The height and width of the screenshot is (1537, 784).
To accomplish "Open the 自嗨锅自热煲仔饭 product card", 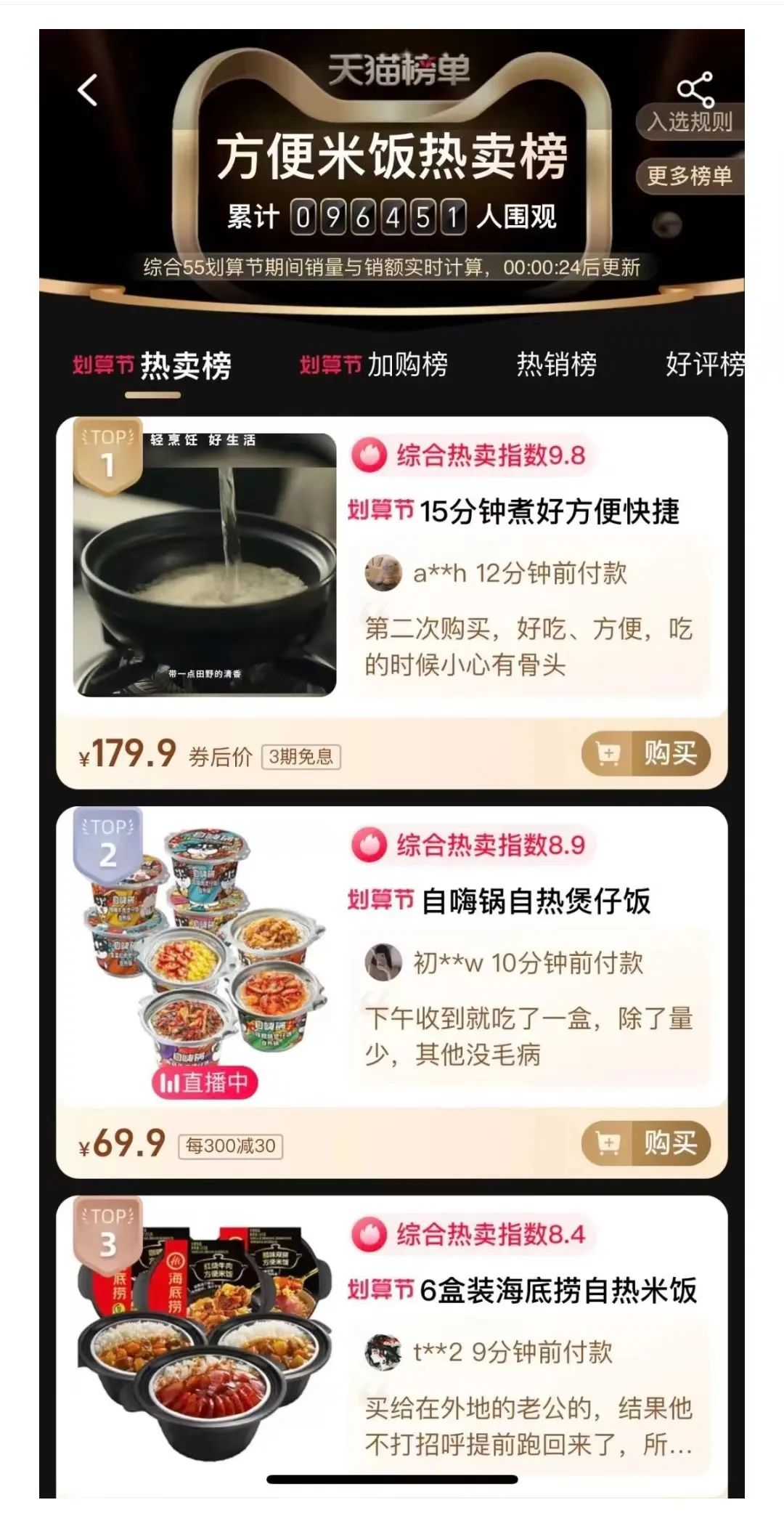I will (536, 901).
